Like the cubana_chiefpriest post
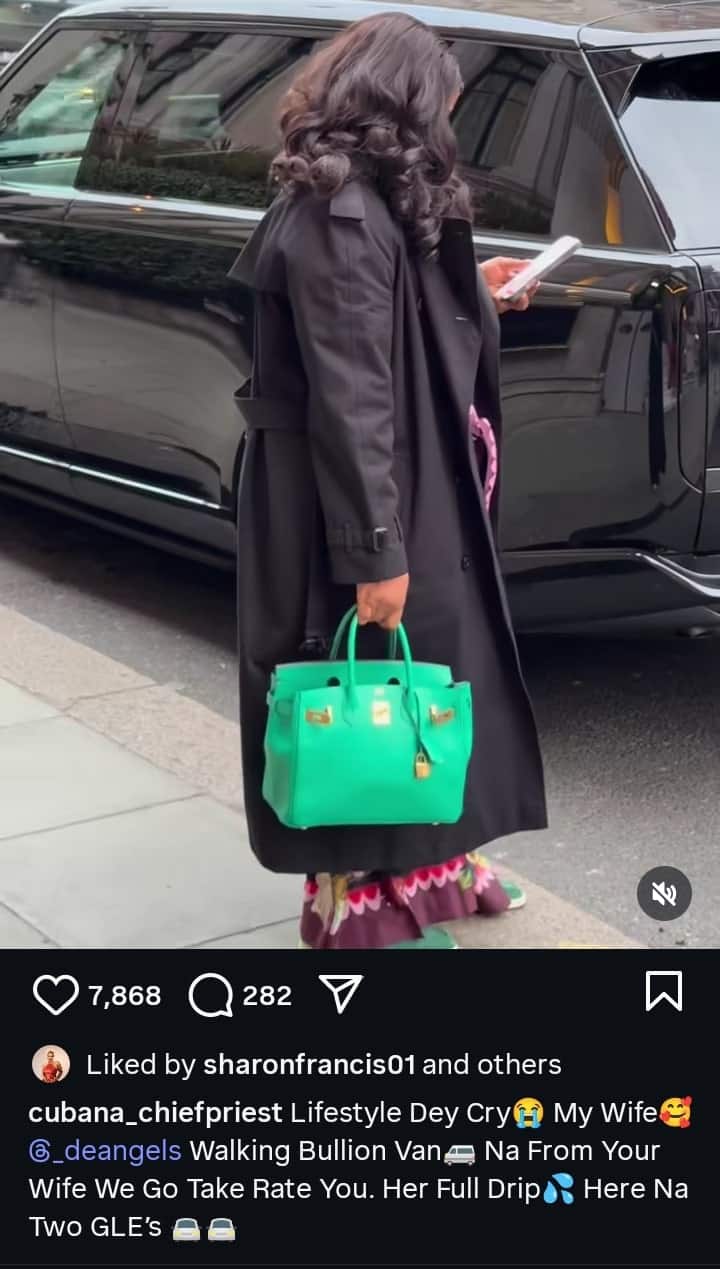 coord(56,995)
